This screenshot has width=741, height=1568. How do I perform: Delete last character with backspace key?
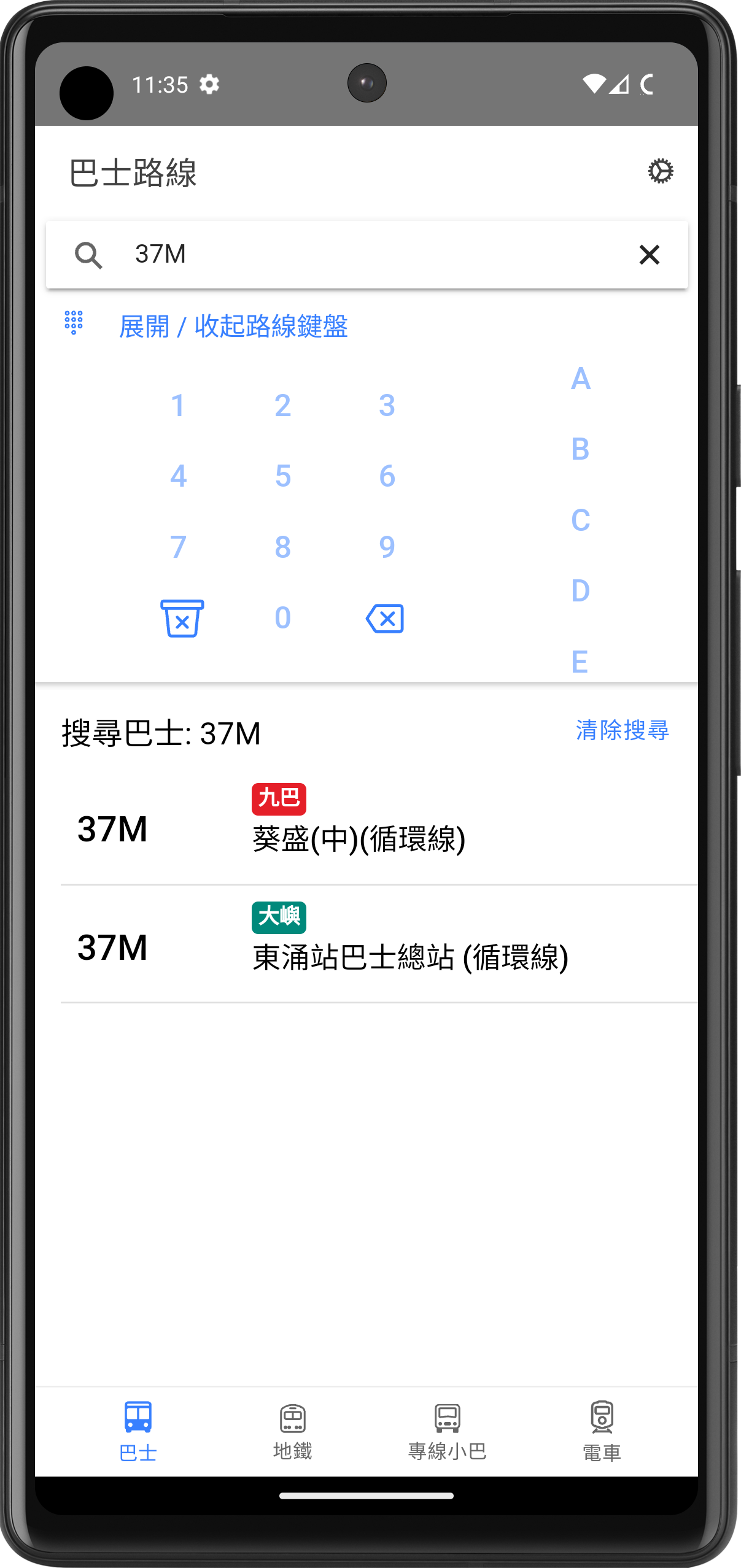[385, 618]
